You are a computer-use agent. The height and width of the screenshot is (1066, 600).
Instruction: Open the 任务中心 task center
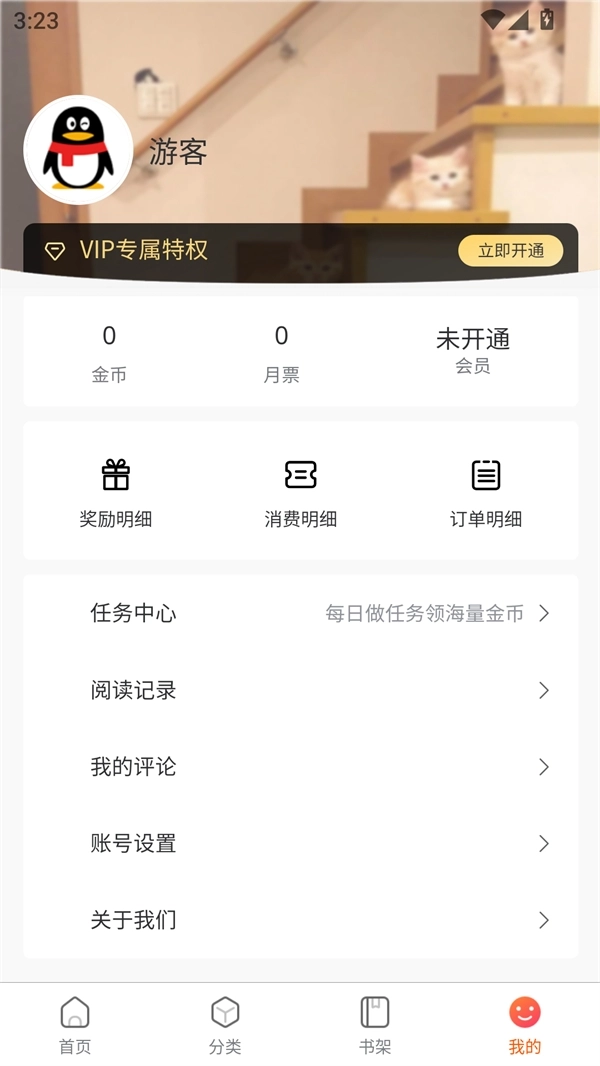[300, 613]
